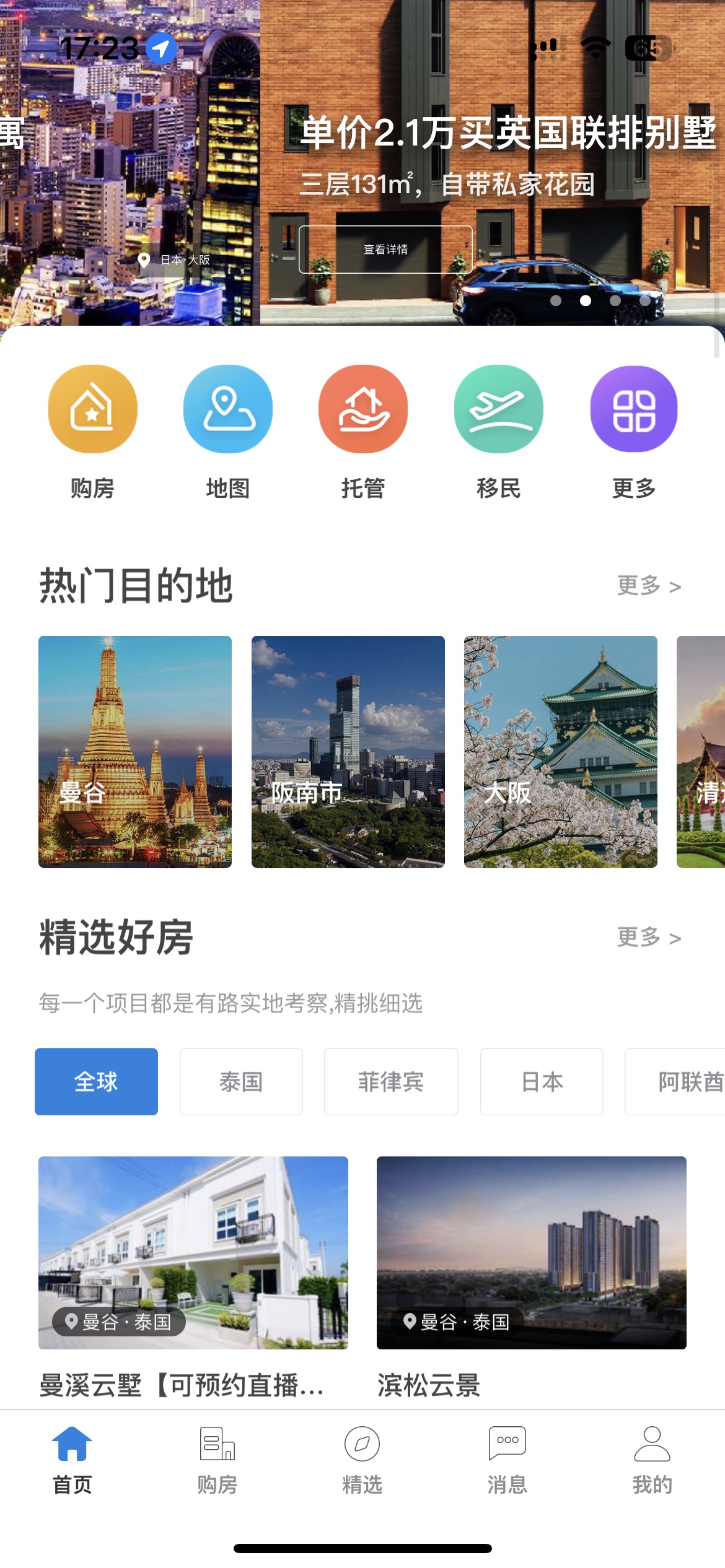Open the 托管 shortcut
725x1568 pixels.
[363, 409]
